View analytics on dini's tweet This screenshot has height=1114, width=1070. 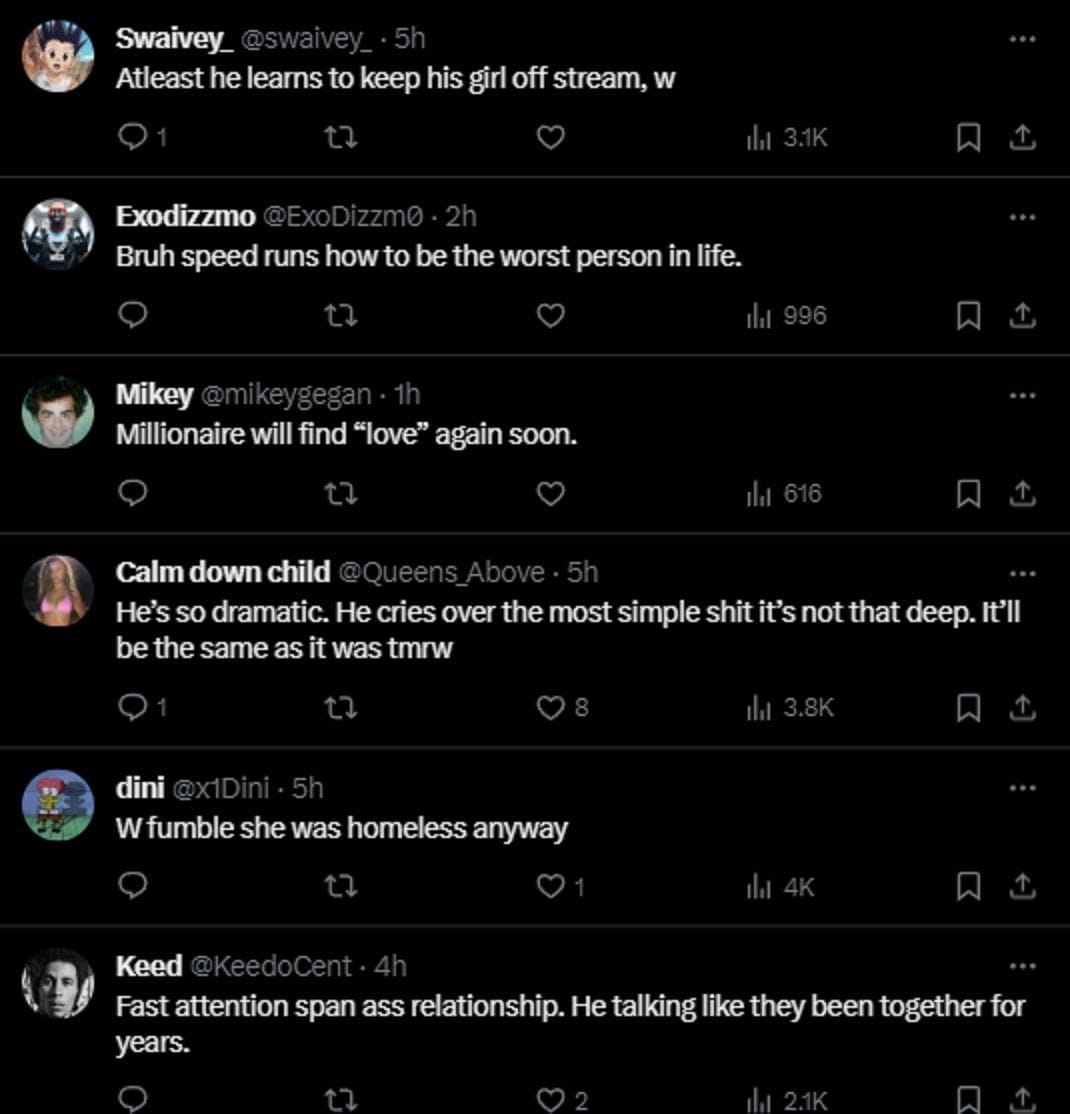point(780,886)
